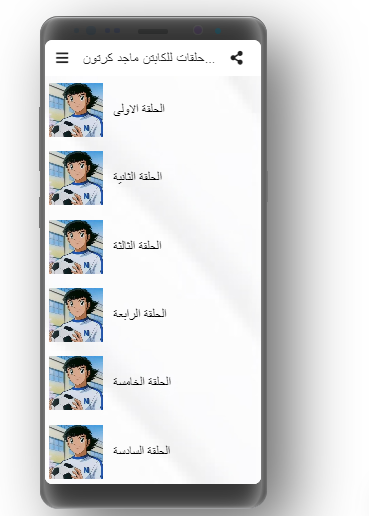Image resolution: width=369 pixels, height=516 pixels.
Task: Tap episode الحلقة السادسة
Action: tap(153, 452)
